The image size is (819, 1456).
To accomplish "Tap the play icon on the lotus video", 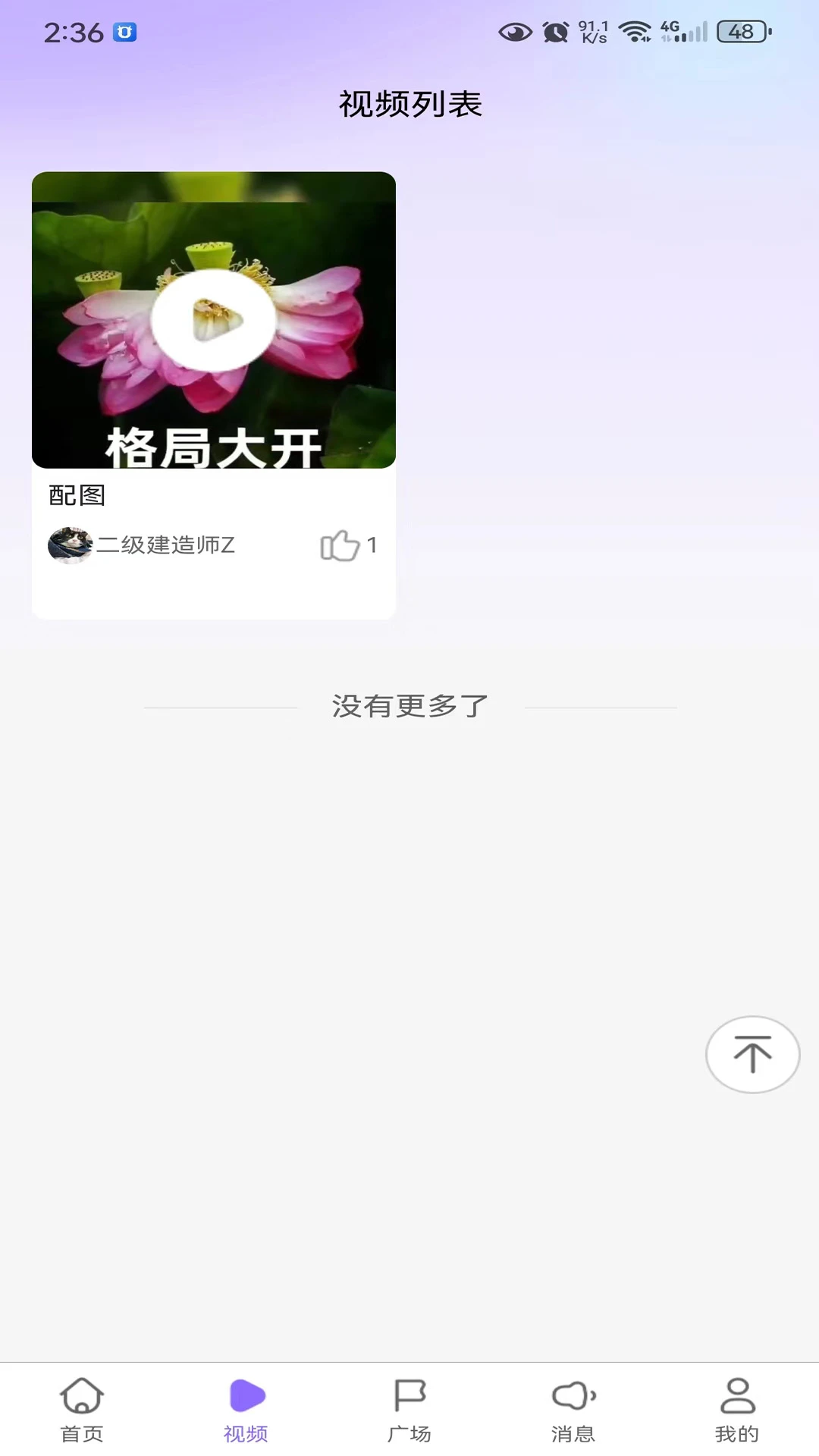I will (213, 319).
